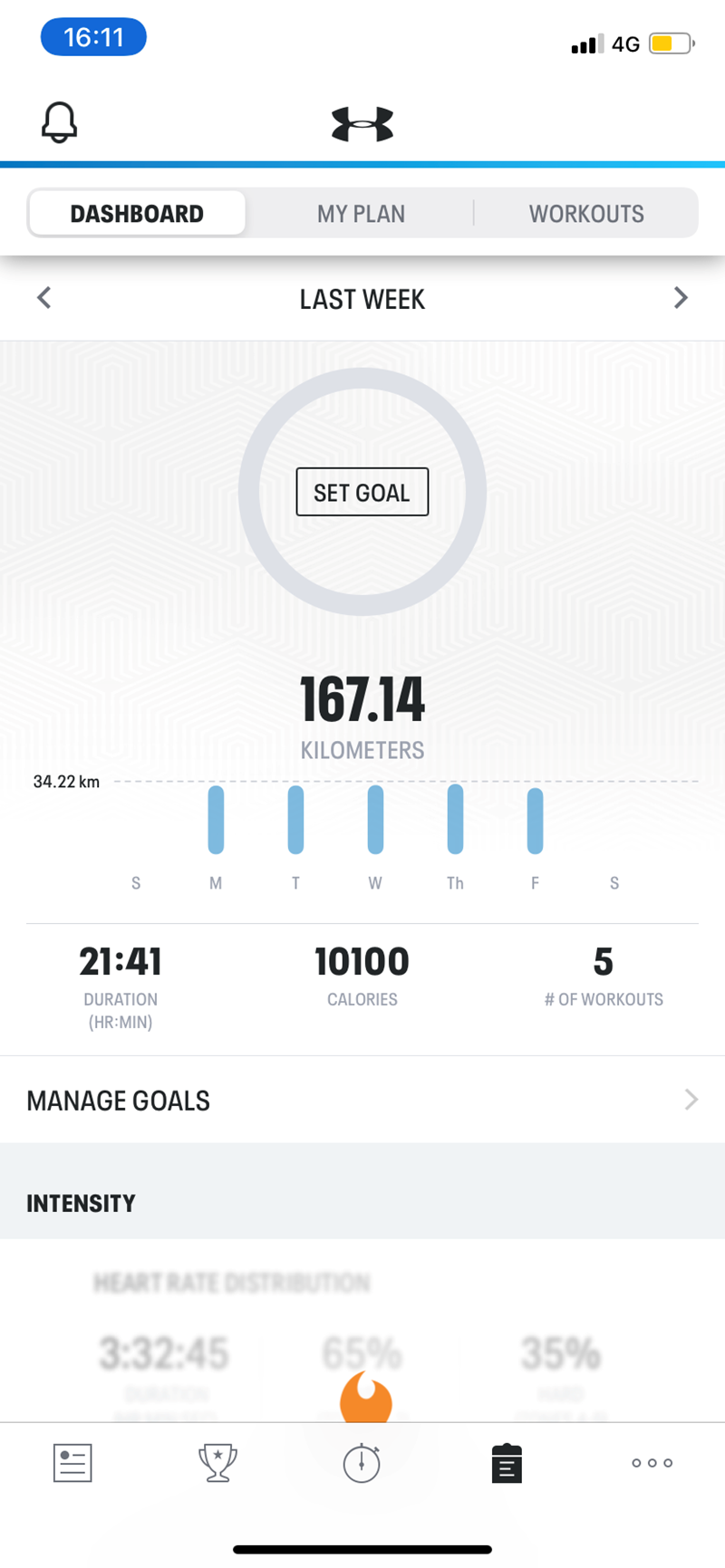Open the more options dots tab
Screen dimensions: 725x1568
[652, 1463]
